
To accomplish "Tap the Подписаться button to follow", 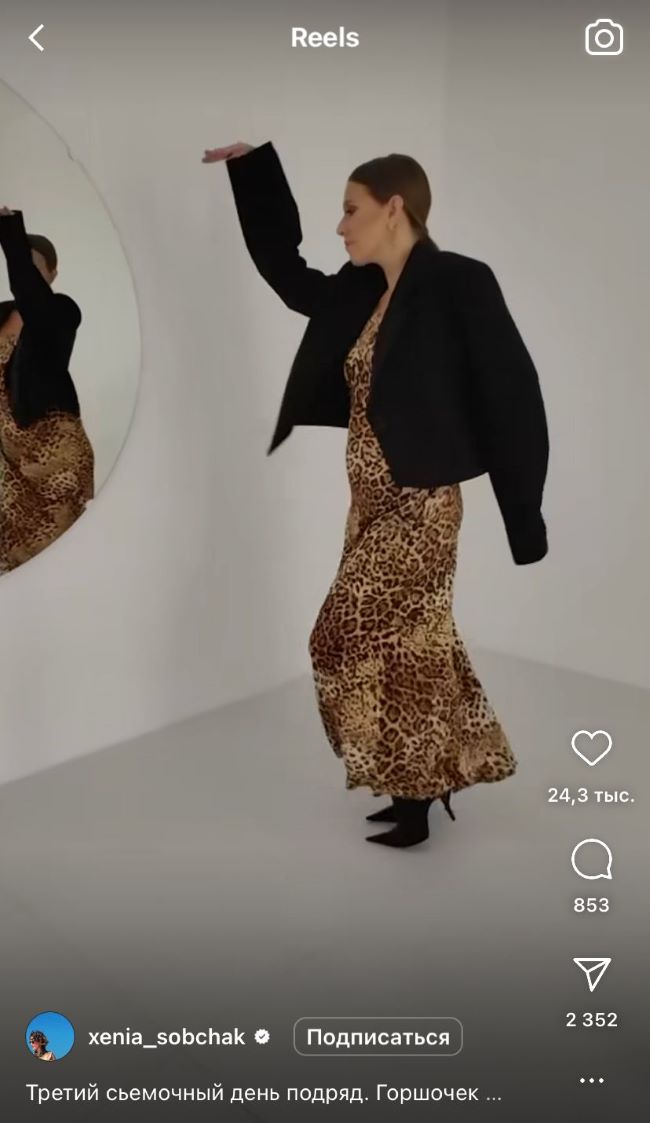I will tap(377, 1037).
